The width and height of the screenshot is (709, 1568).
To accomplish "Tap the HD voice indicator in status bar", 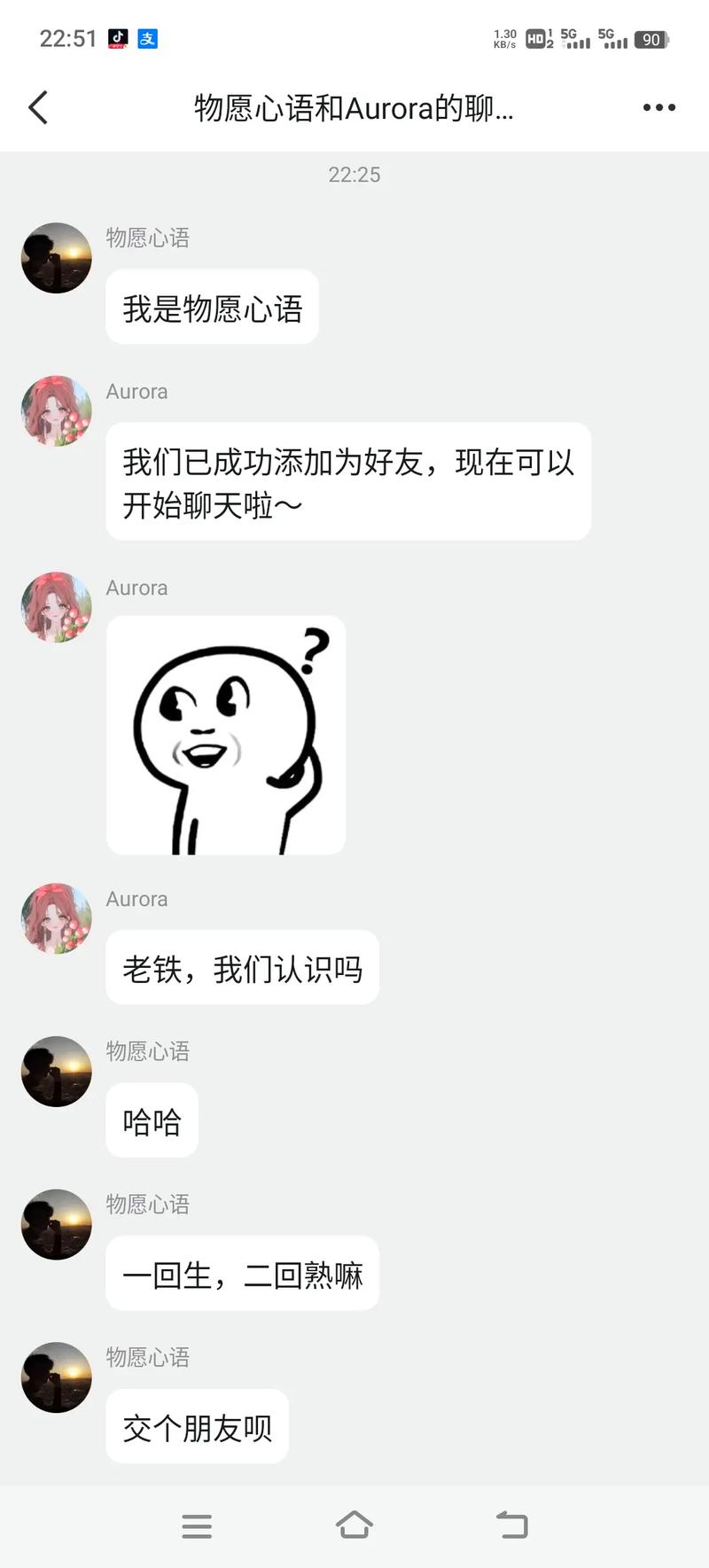I will [535, 39].
